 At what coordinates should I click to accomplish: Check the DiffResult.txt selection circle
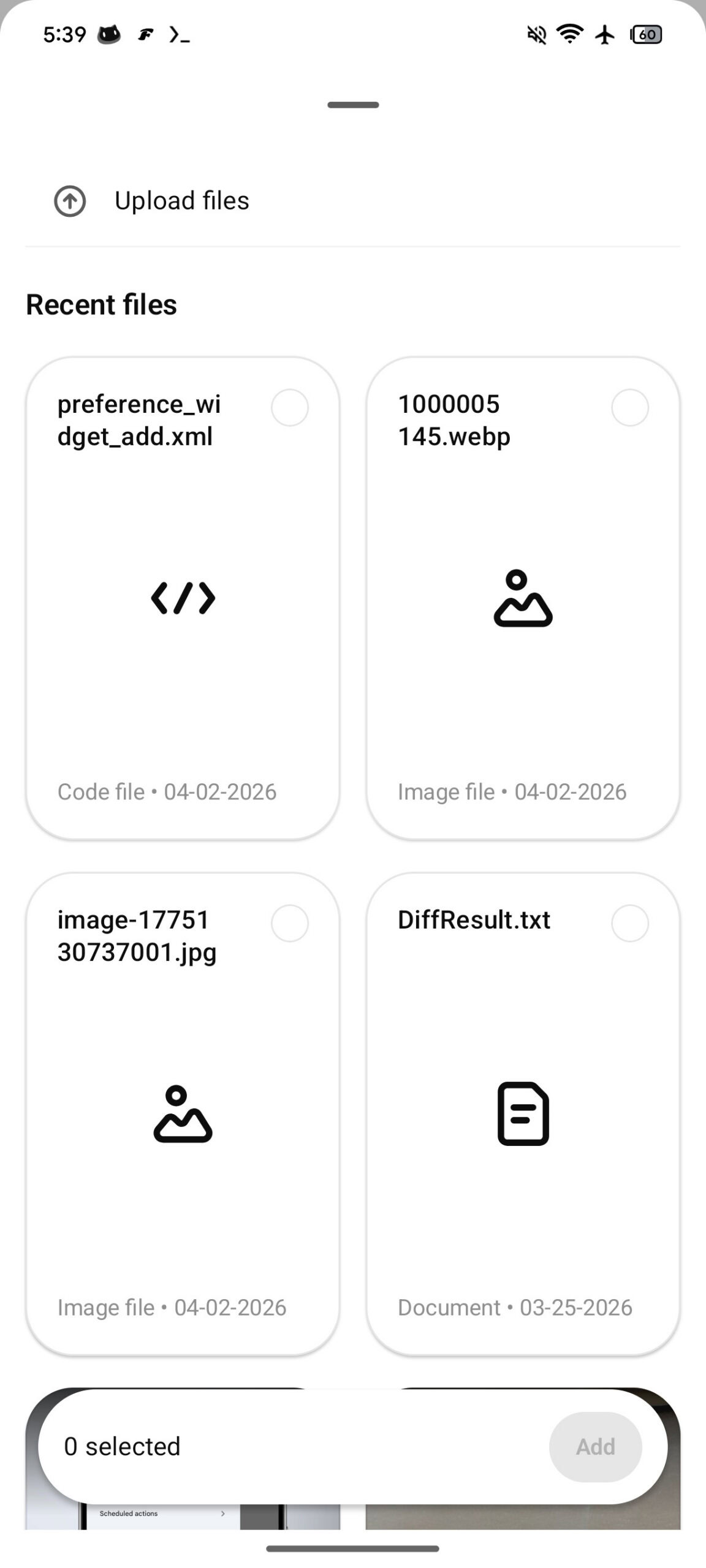[630, 922]
